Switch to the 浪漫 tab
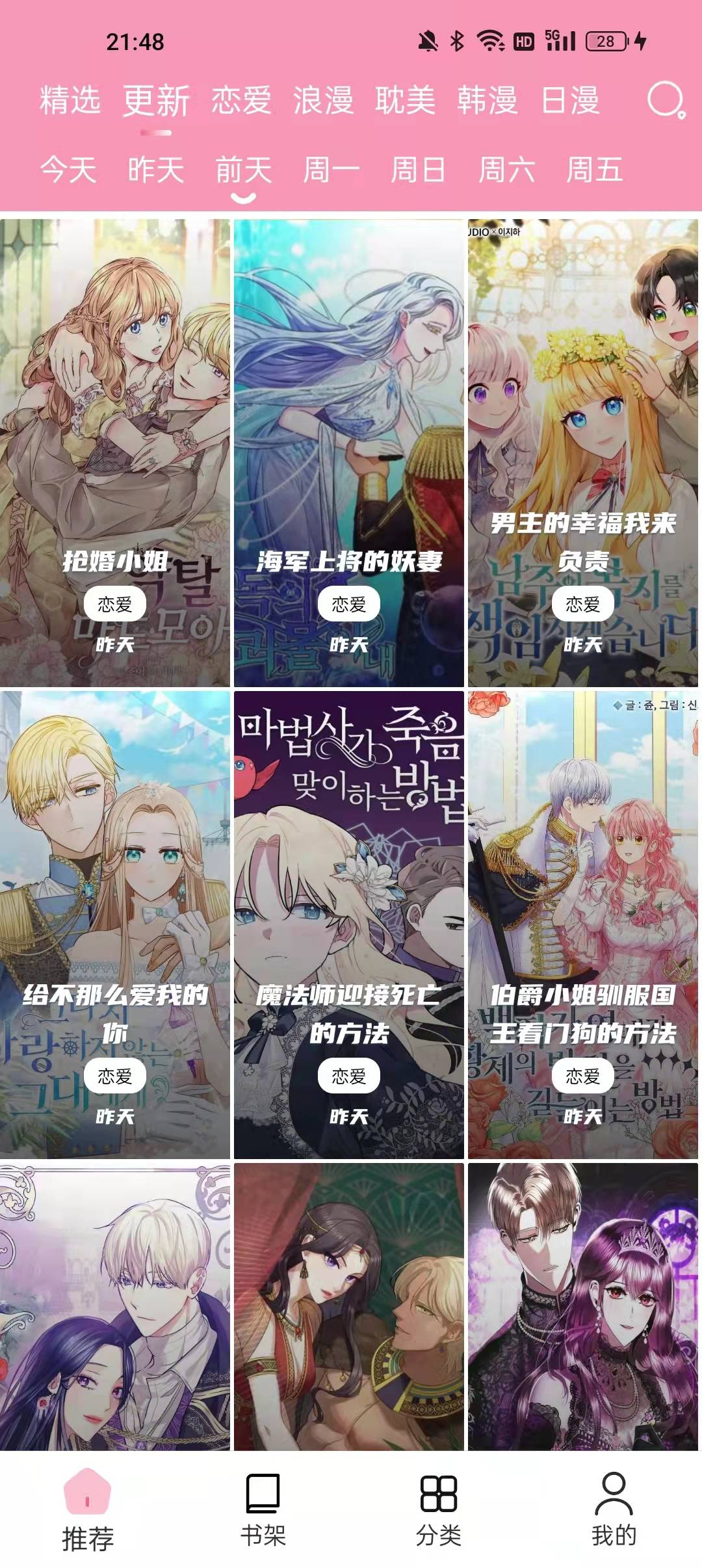The image size is (702, 1568). point(323,100)
